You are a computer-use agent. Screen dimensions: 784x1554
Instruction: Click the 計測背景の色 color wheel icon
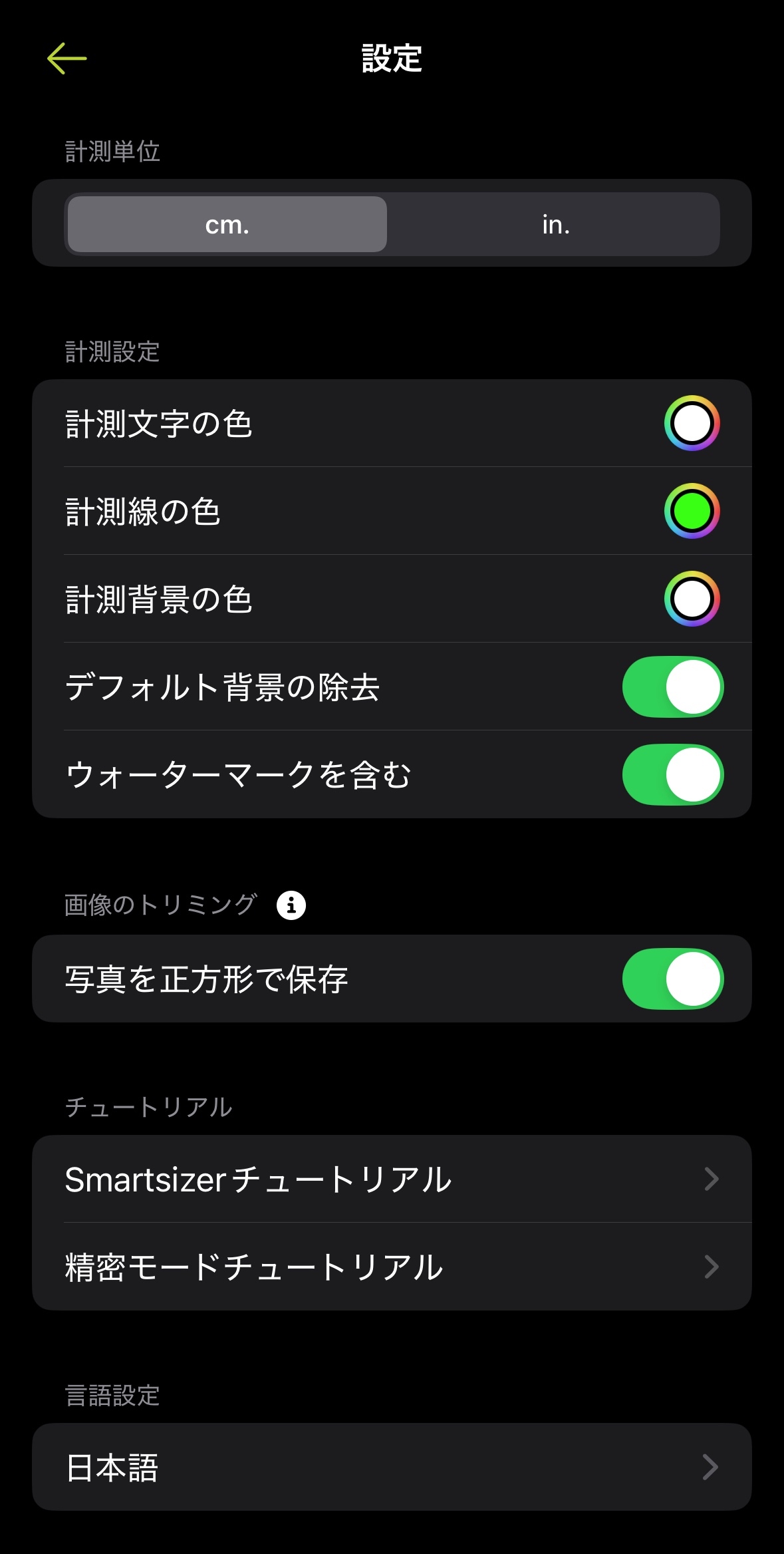pos(691,598)
